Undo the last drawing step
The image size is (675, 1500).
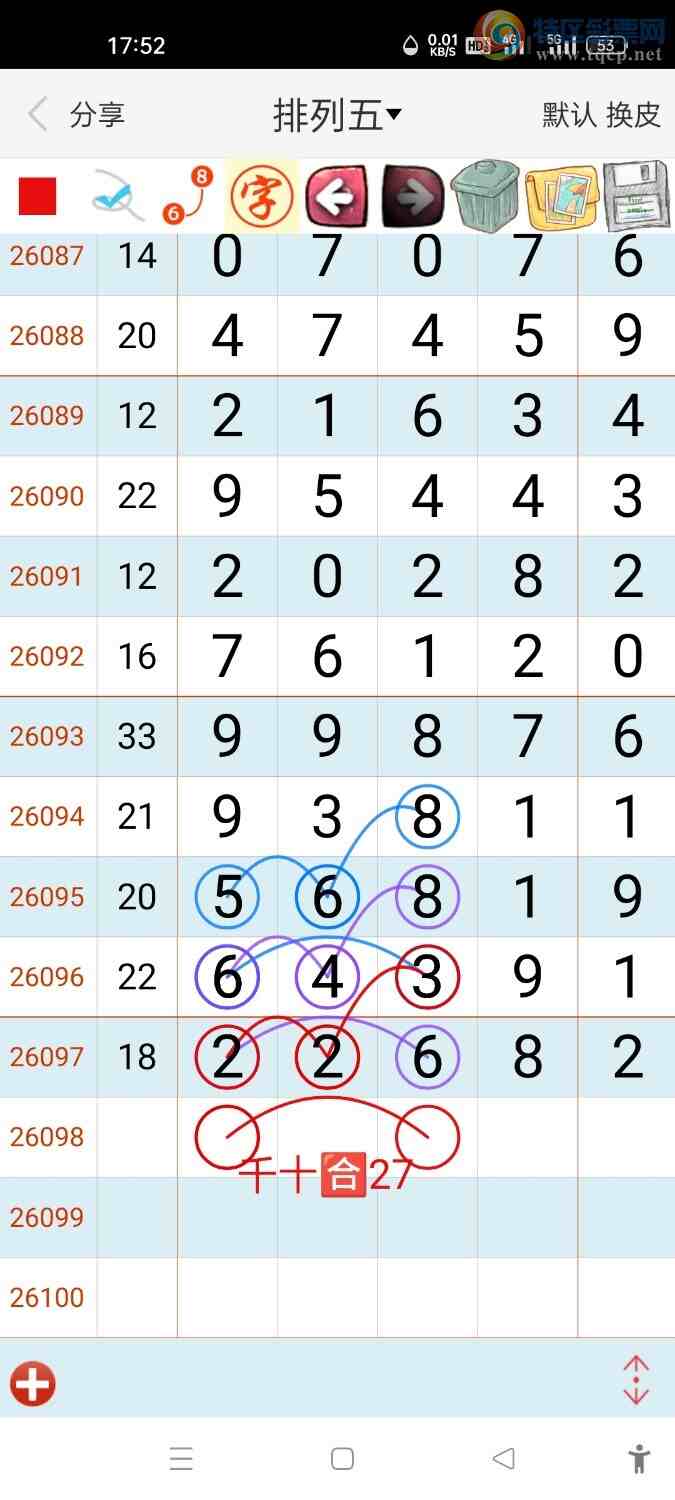click(336, 196)
